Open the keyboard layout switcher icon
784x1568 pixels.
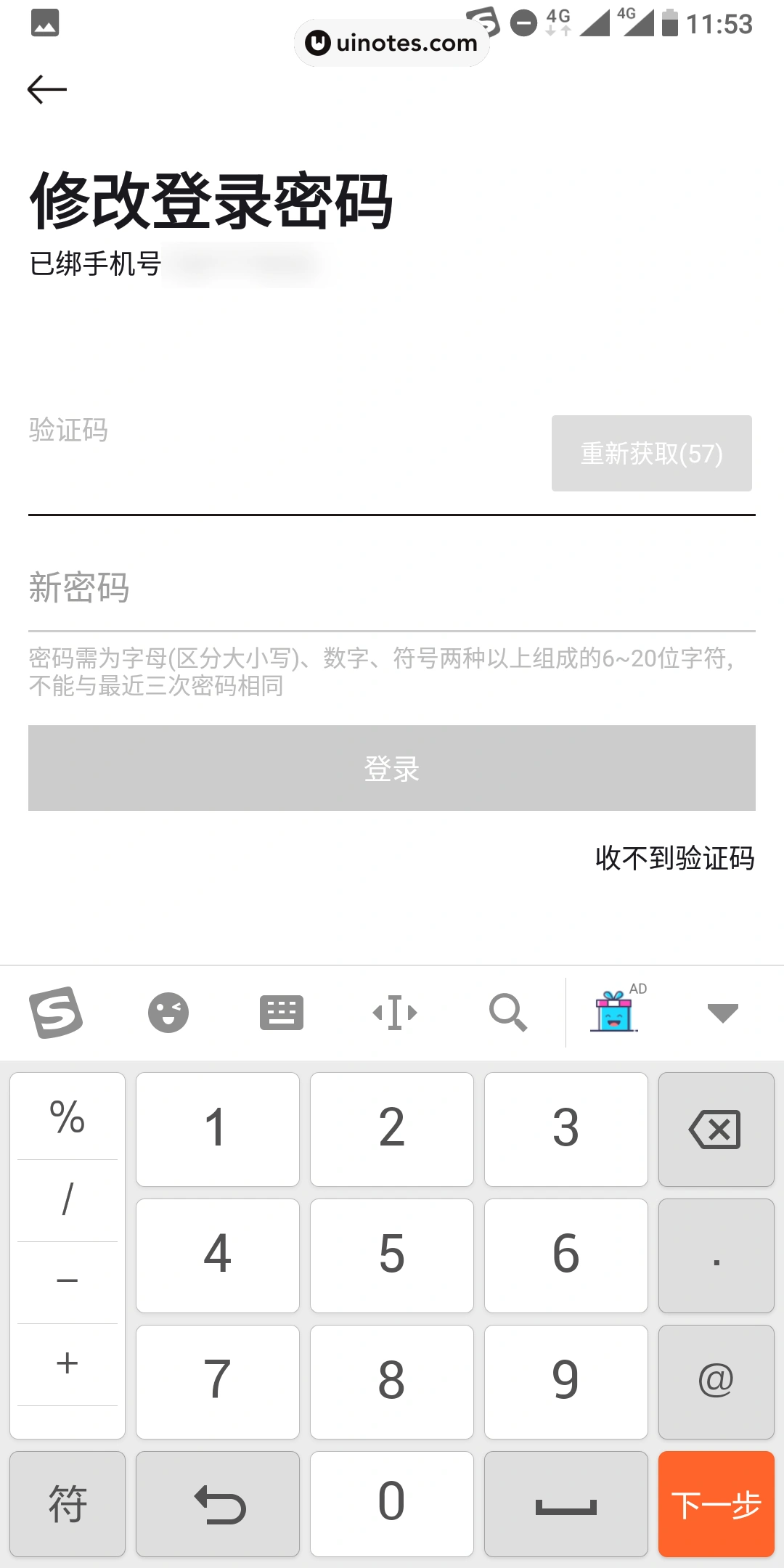point(280,1012)
